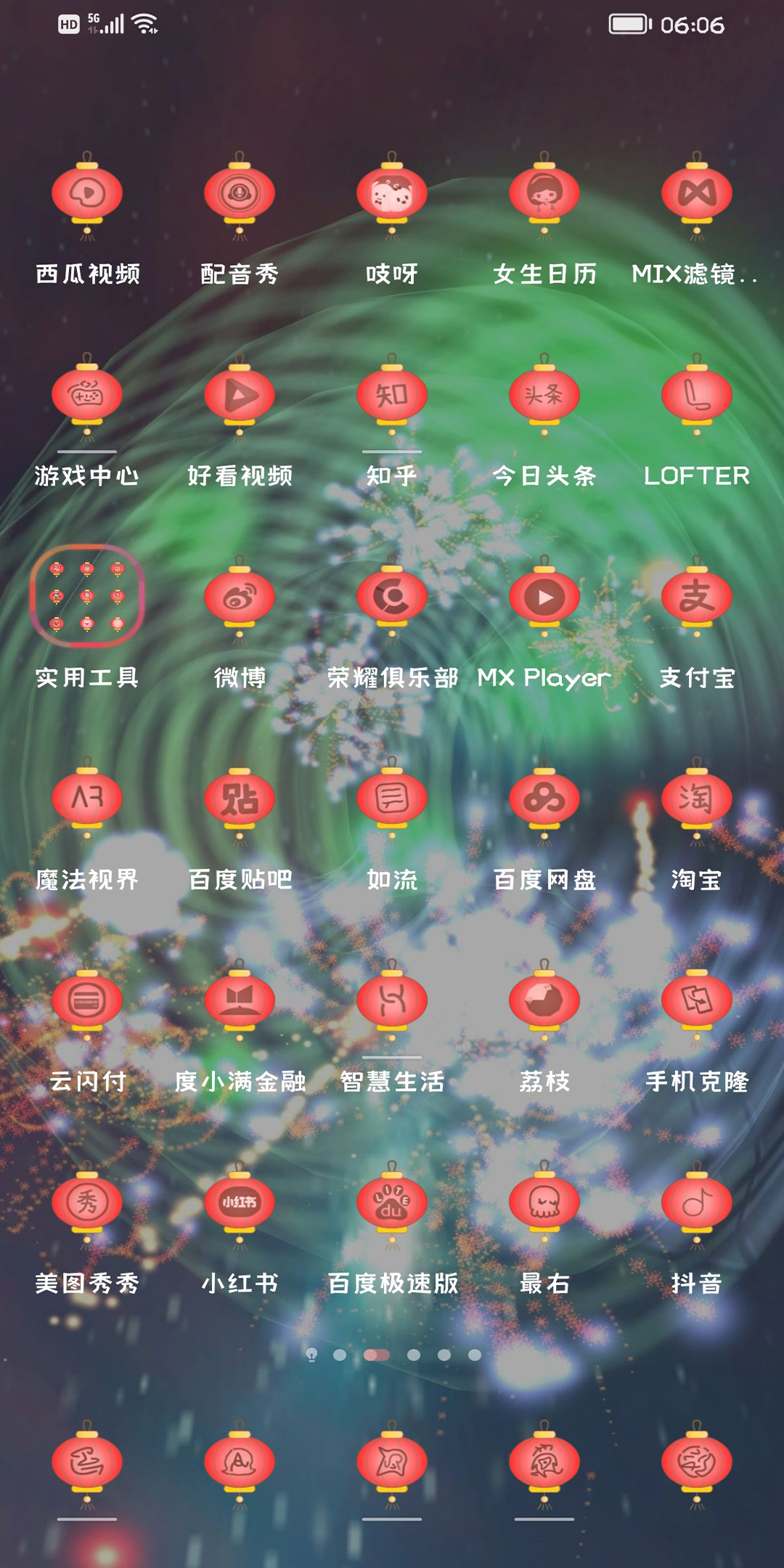Open the LOFTER app
This screenshot has width=784, height=1568.
(x=697, y=396)
